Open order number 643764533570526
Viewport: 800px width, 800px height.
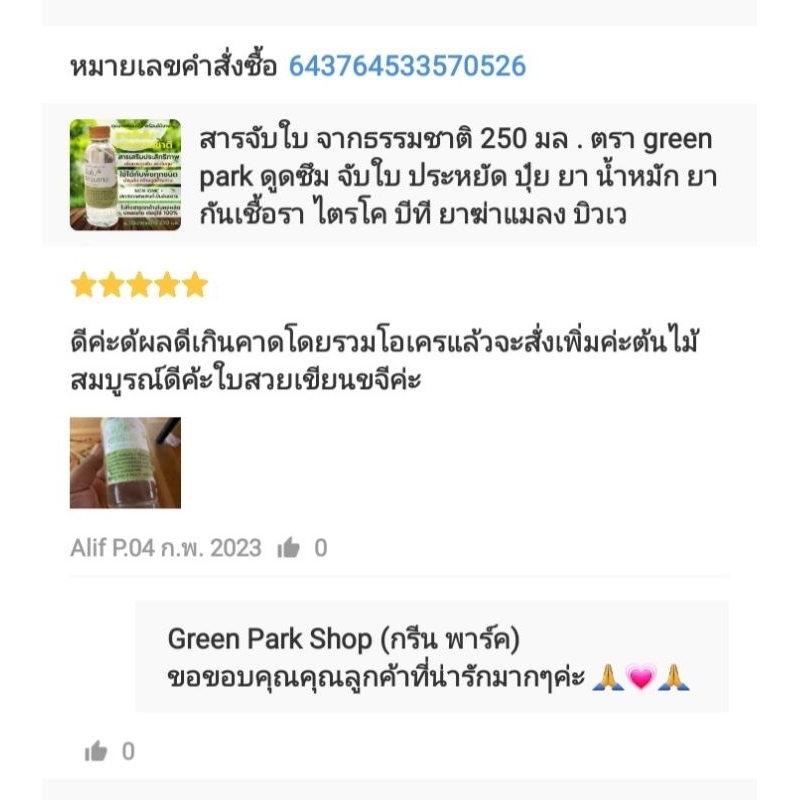[x=407, y=67]
